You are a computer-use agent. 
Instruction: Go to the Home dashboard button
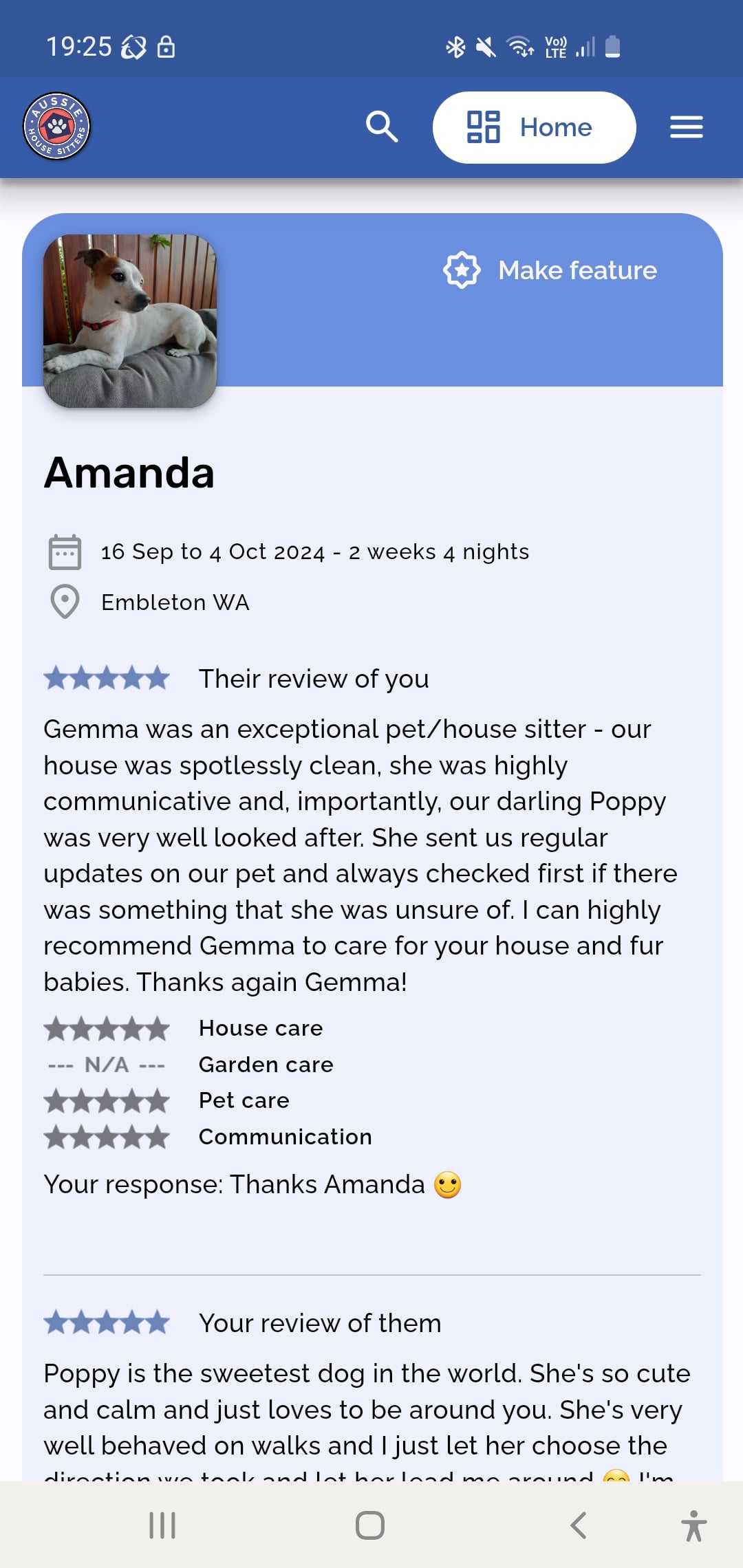point(534,127)
